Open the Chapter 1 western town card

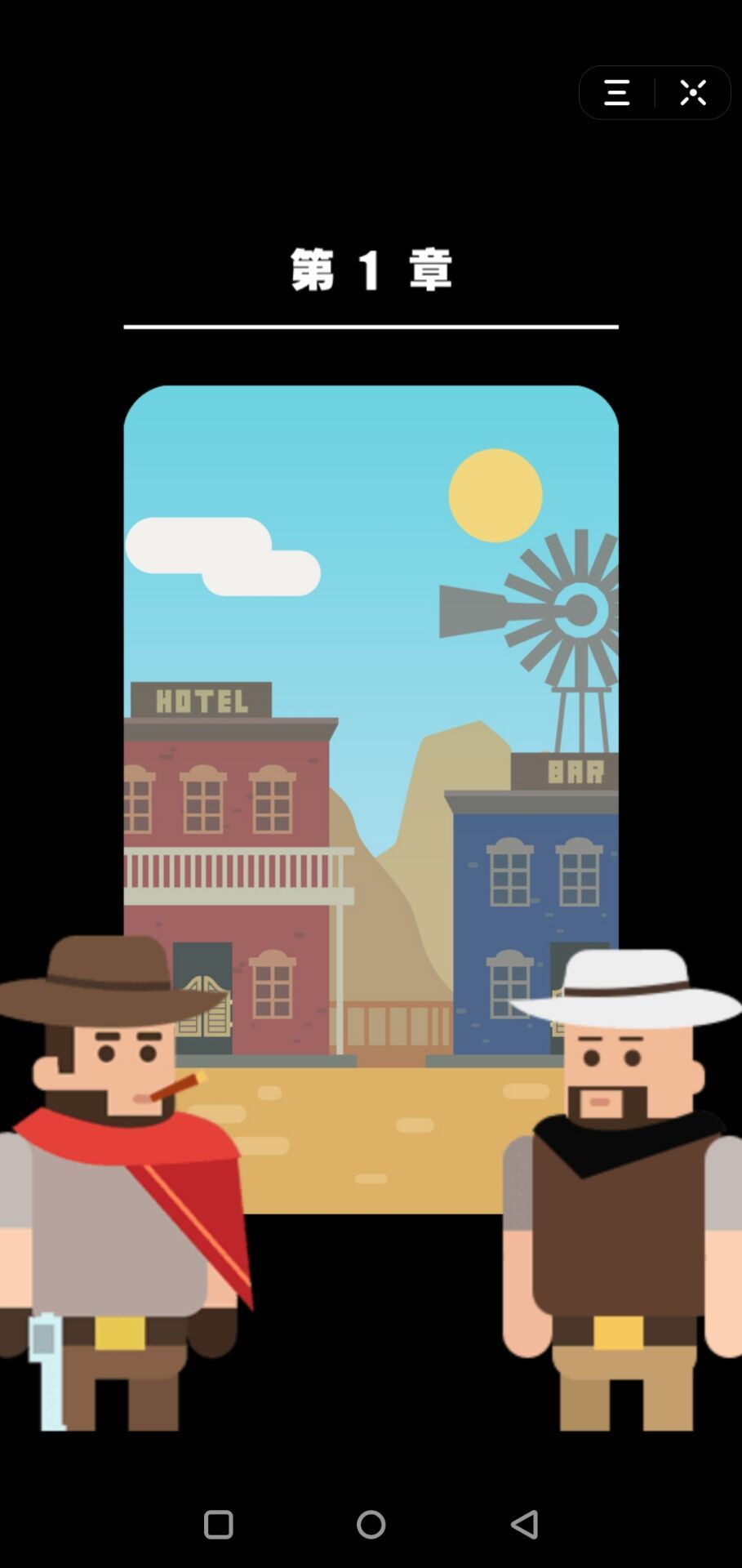(x=371, y=800)
